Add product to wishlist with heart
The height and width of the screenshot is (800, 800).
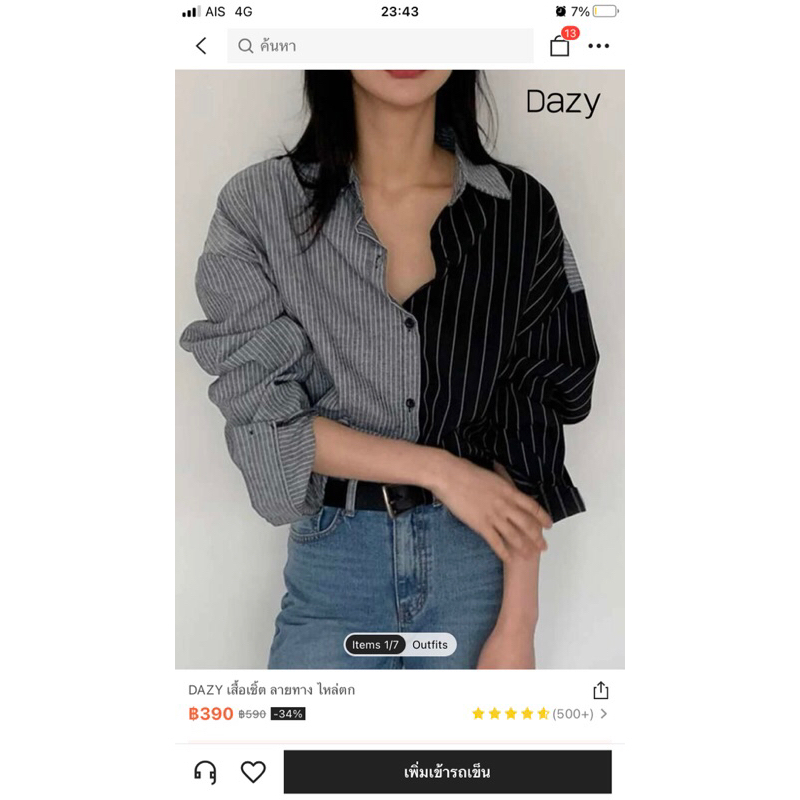[x=253, y=772]
